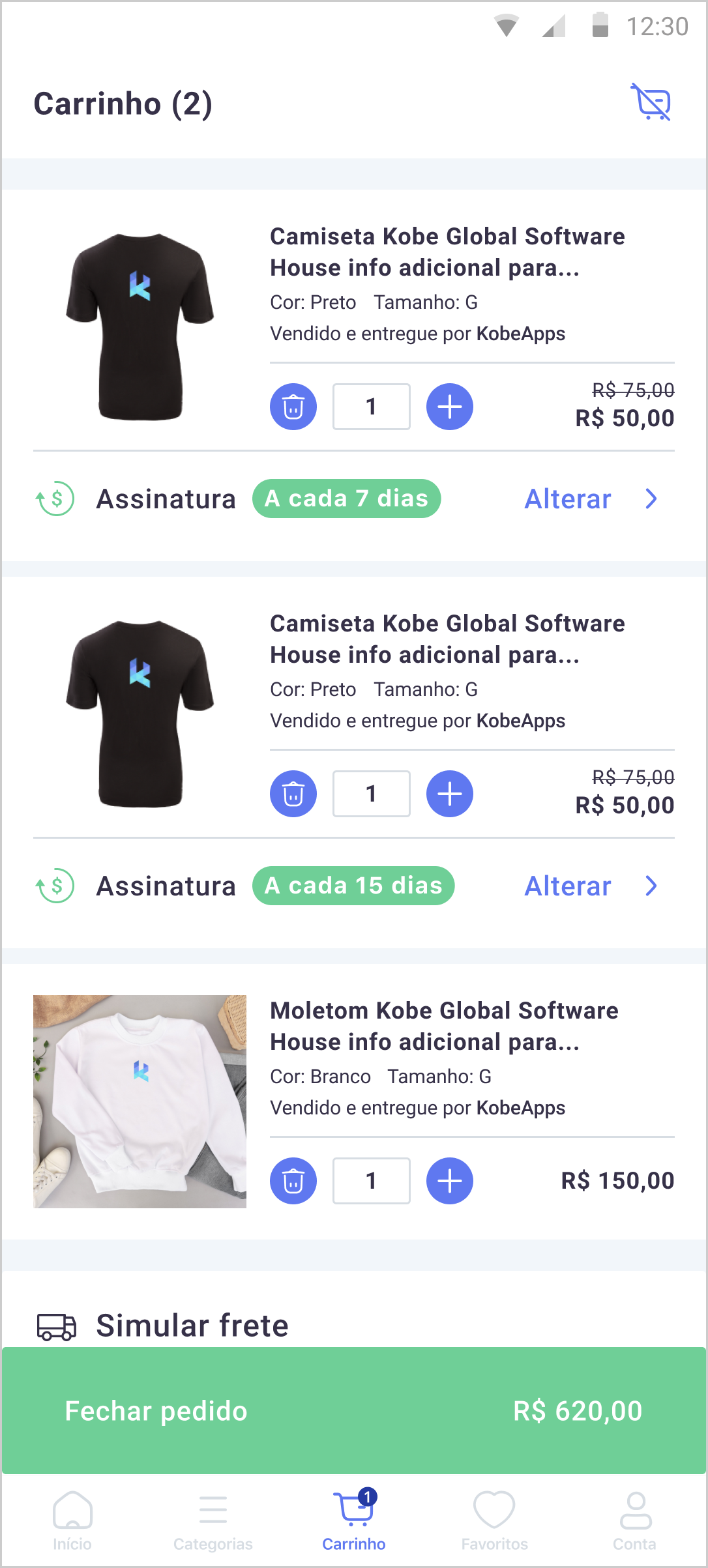Tap the delete icon for second Camiseta
Viewport: 708px width, 1568px height.
pos(293,793)
